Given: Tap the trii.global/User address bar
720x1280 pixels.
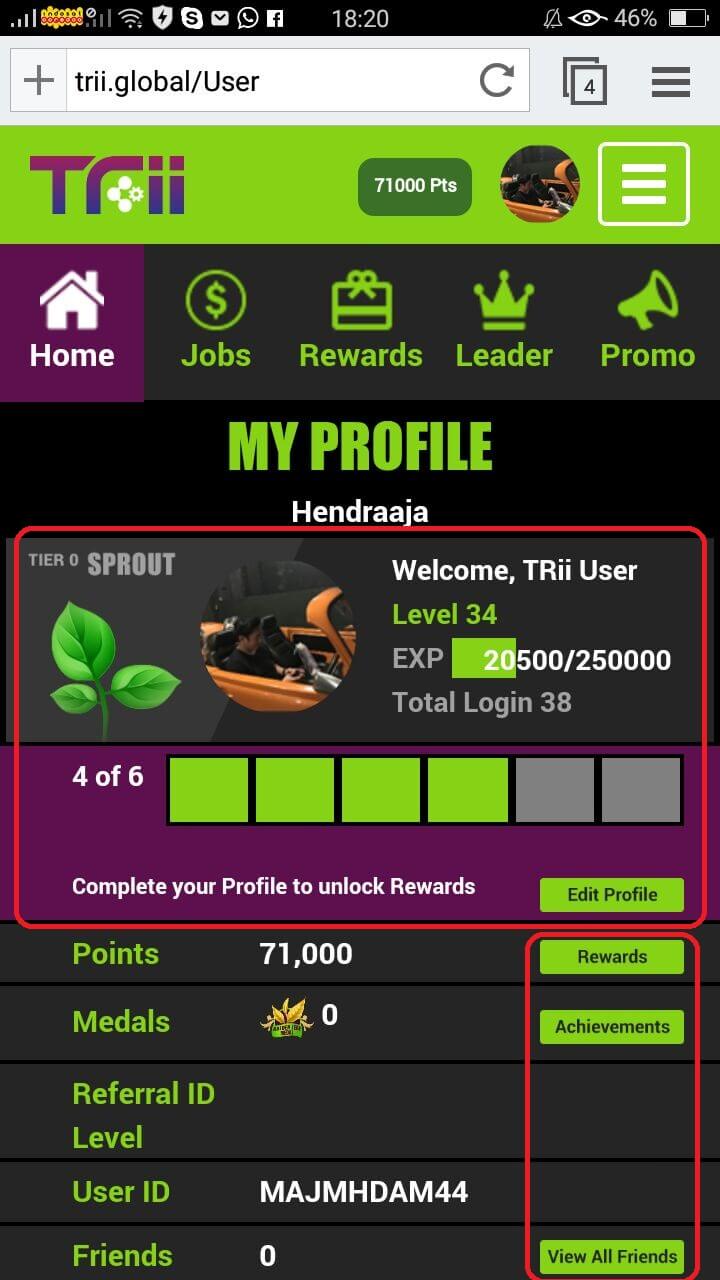Looking at the screenshot, I should pos(270,81).
